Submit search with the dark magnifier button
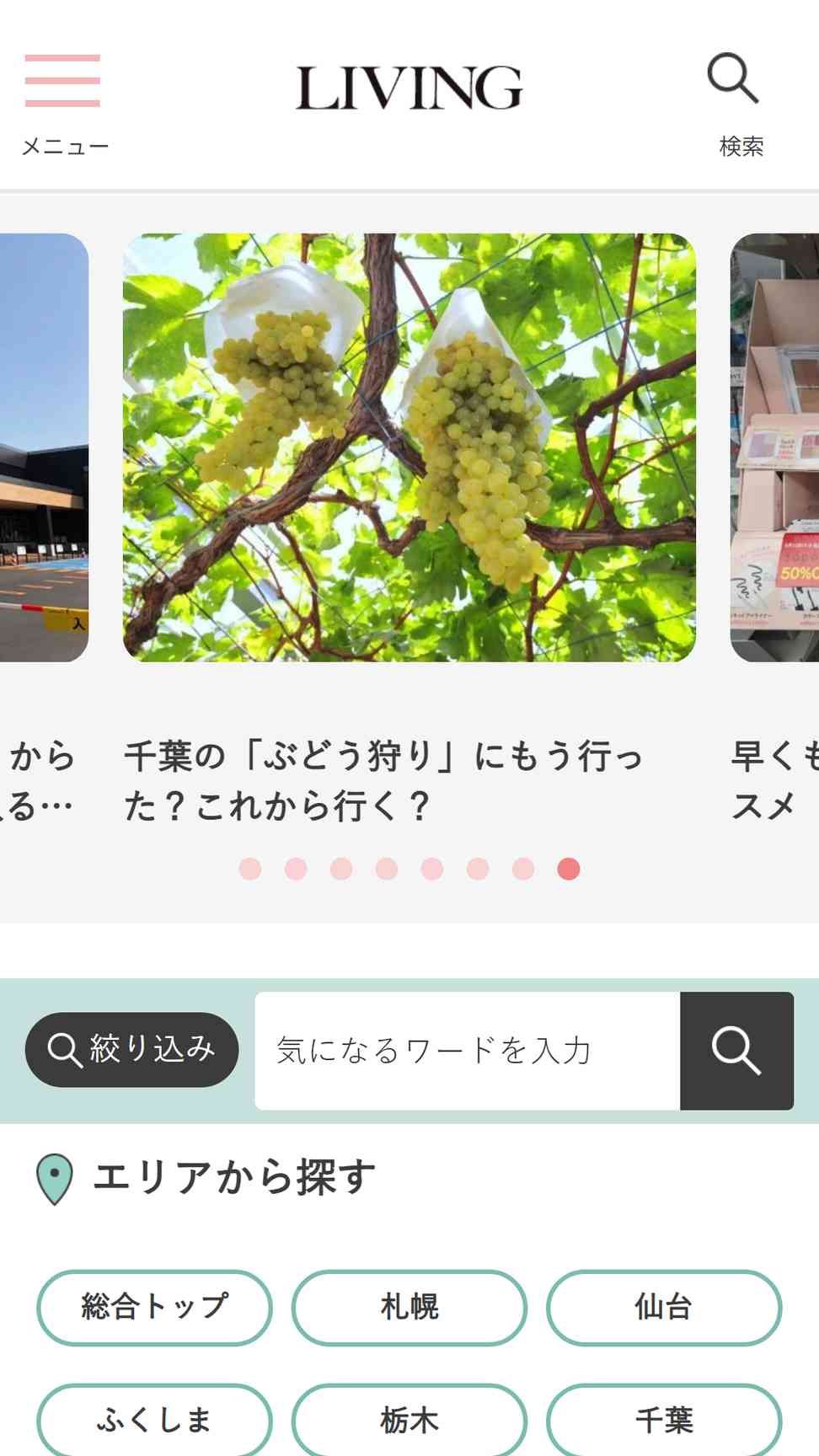 pos(736,1051)
